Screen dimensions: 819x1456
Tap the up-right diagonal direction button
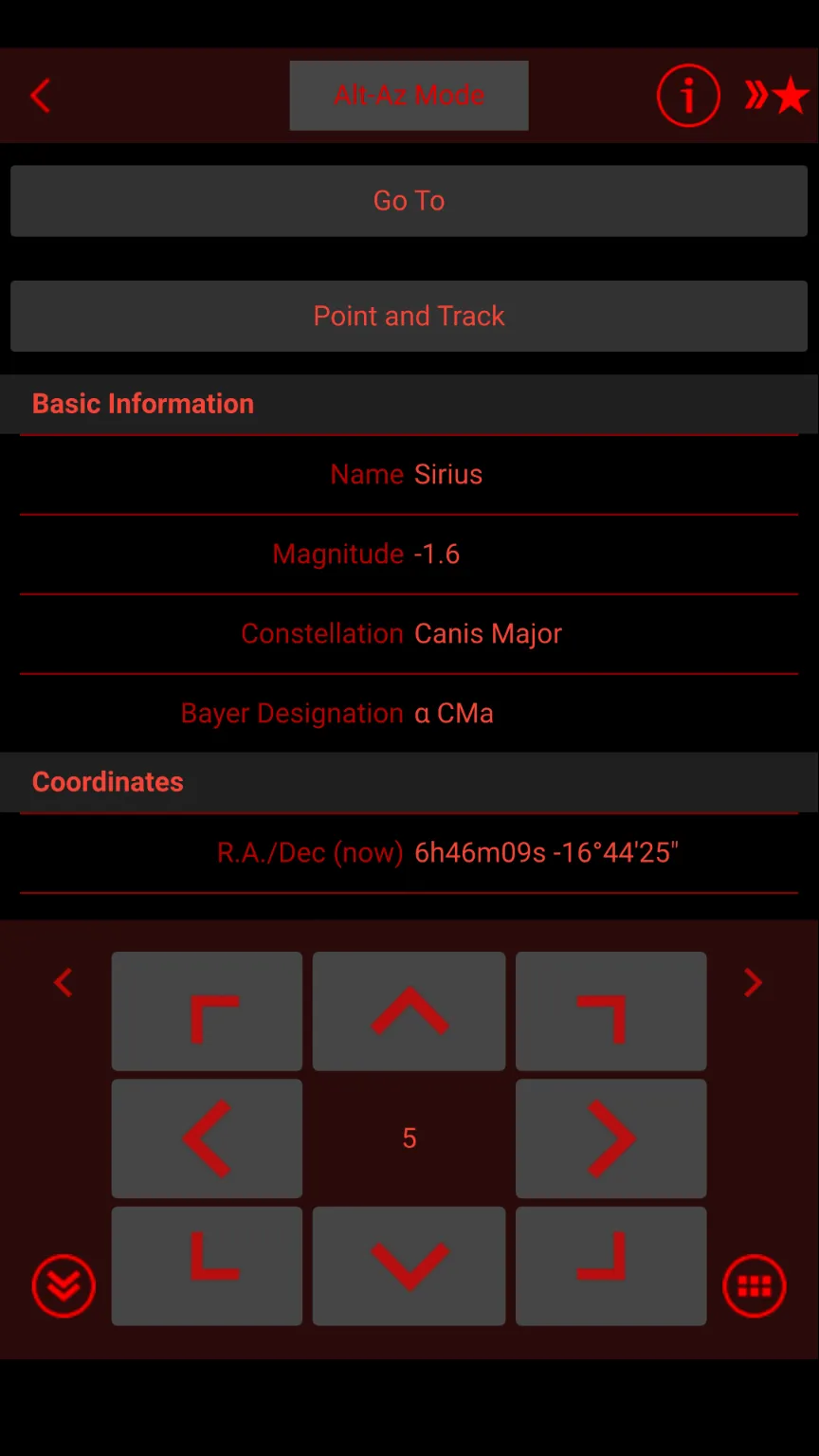[610, 1011]
